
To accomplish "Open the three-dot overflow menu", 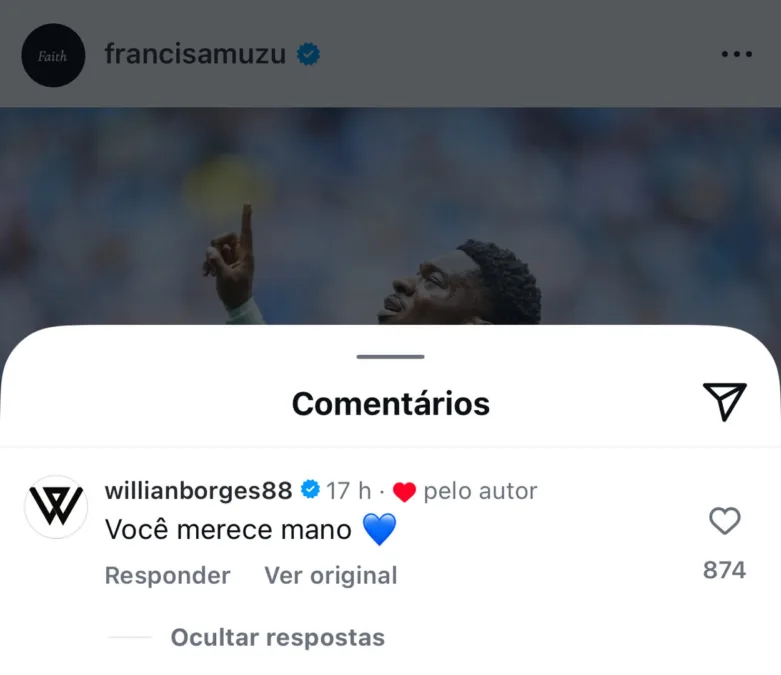I will pyautogui.click(x=736, y=55).
